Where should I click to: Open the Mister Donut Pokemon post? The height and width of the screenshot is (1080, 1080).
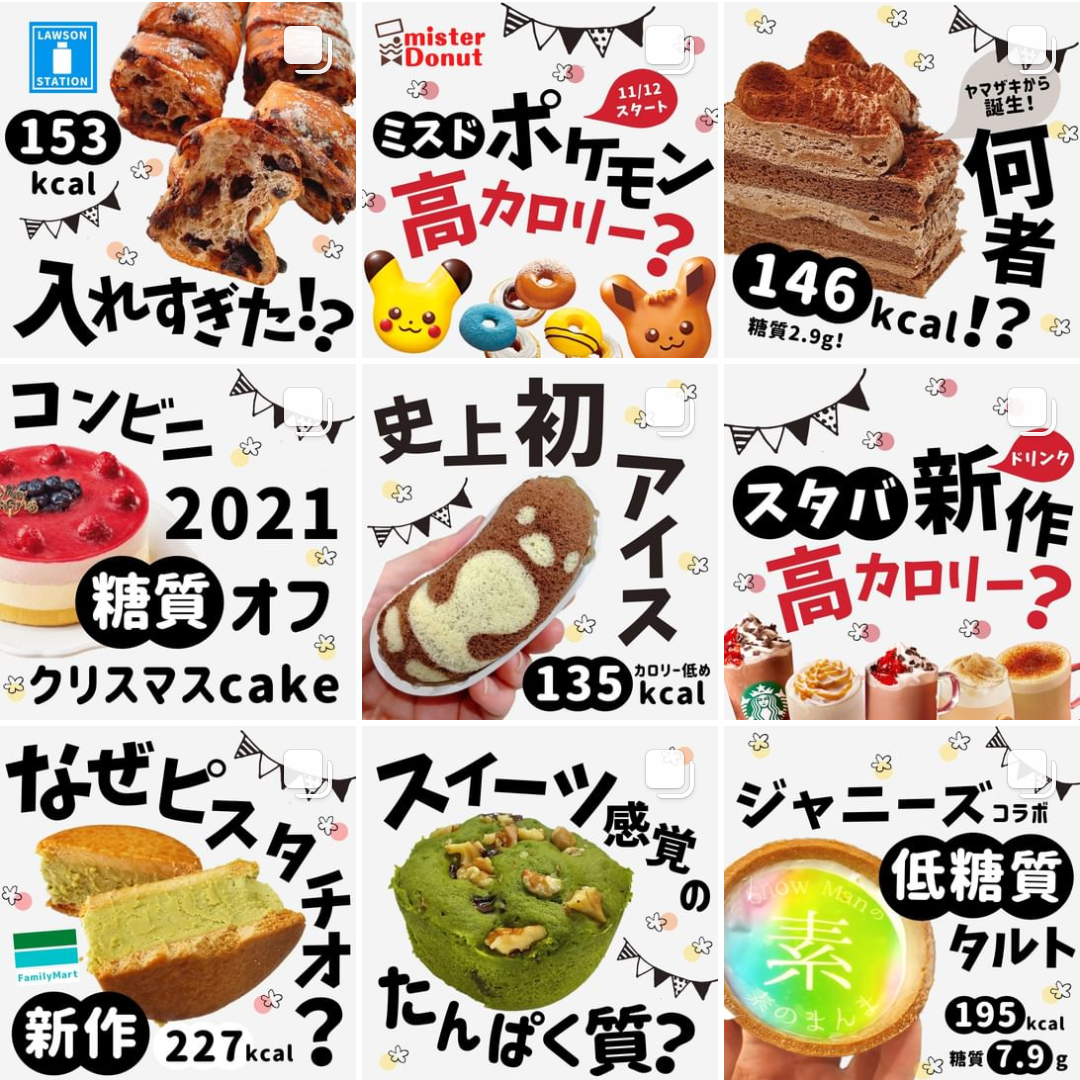[x=540, y=178]
